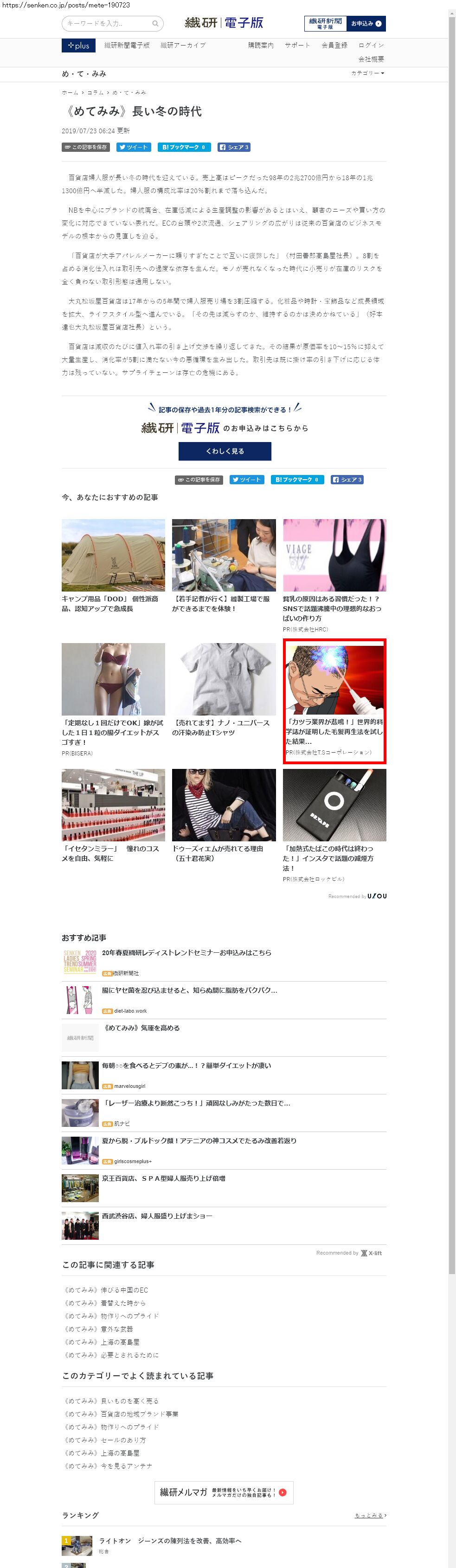Open the ログイン link
The height and width of the screenshot is (1568, 456).
click(371, 46)
